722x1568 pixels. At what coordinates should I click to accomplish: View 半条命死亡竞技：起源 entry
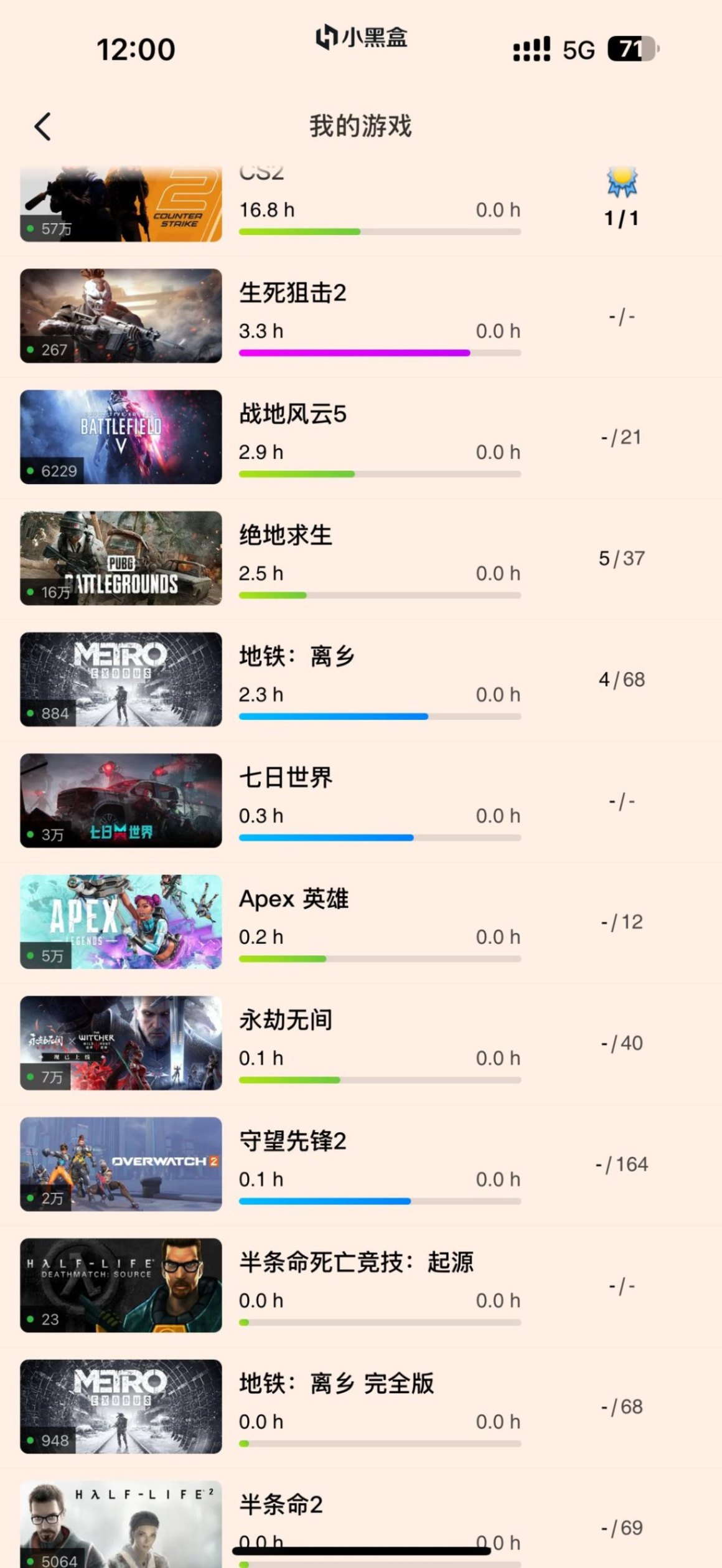[x=361, y=1285]
